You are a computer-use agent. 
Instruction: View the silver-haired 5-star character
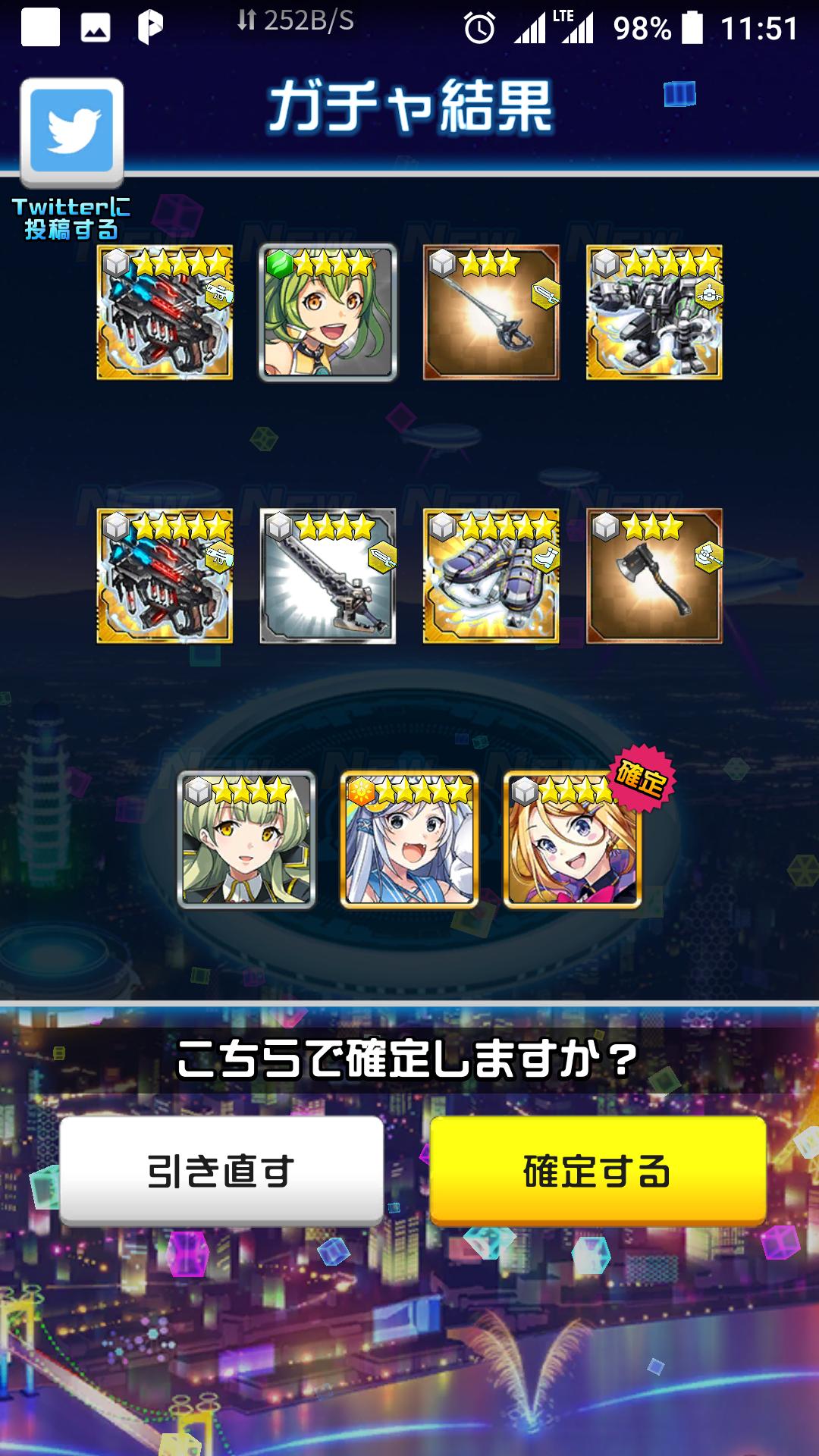409,840
